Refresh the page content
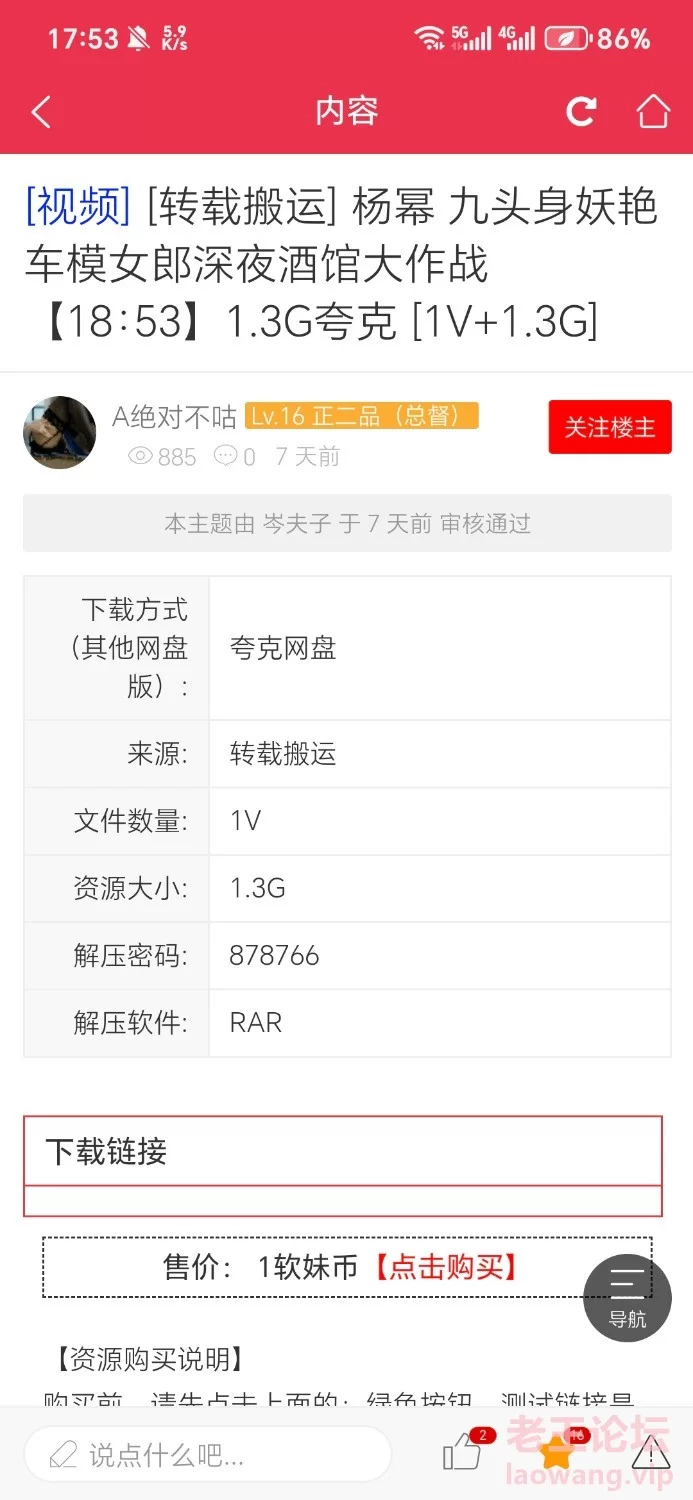Image resolution: width=693 pixels, height=1500 pixels. (581, 111)
